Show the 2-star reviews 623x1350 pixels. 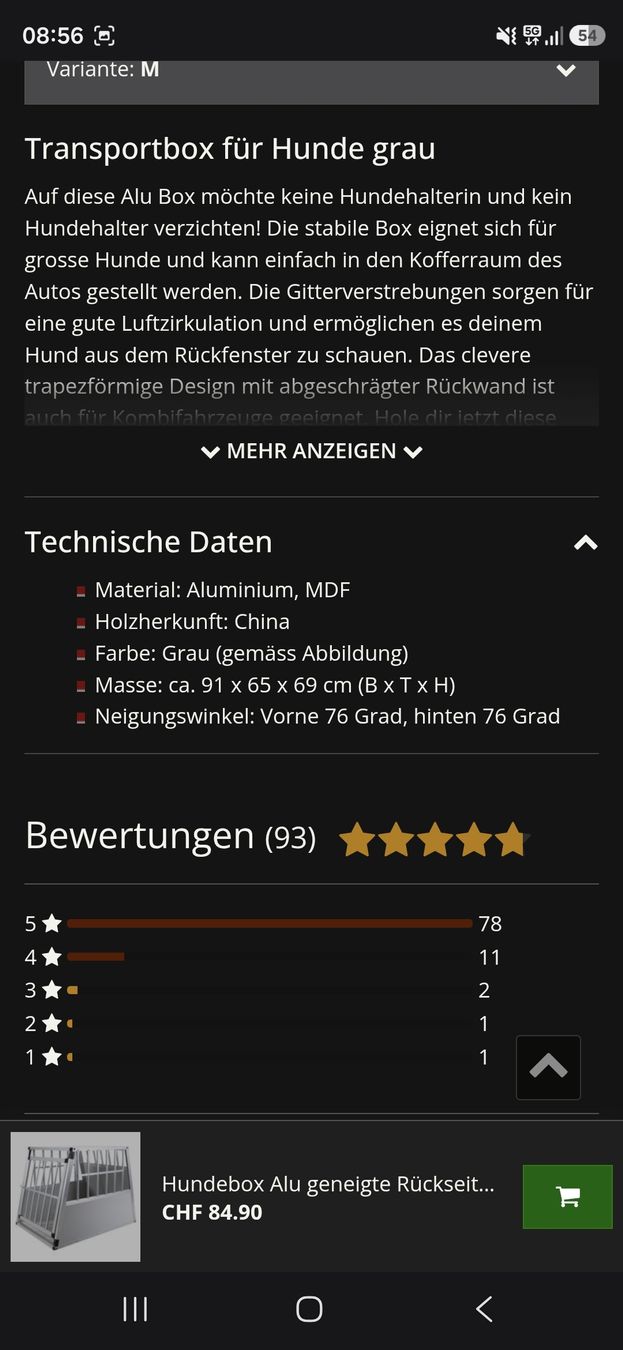click(x=264, y=1023)
